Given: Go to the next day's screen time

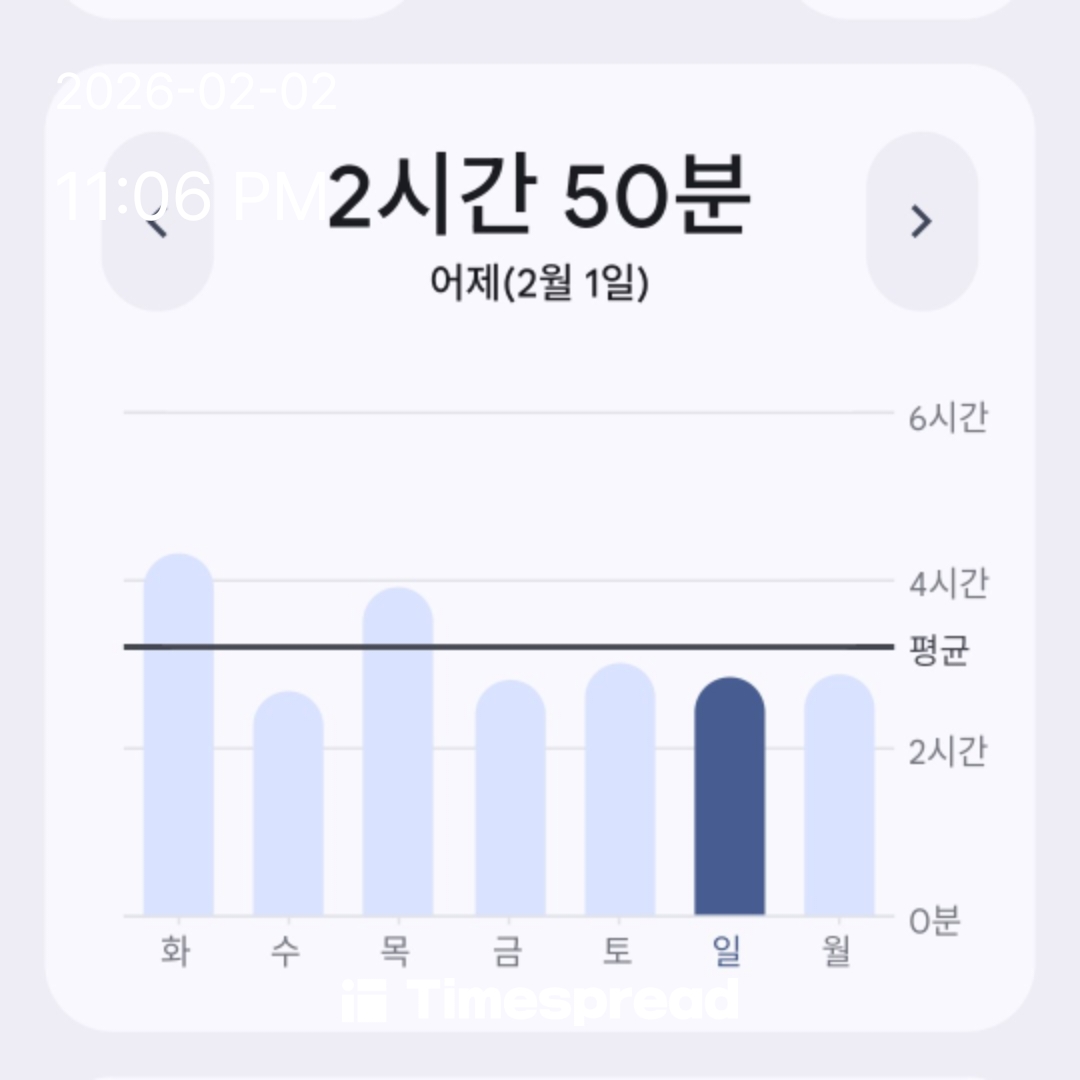Looking at the screenshot, I should pyautogui.click(x=921, y=221).
